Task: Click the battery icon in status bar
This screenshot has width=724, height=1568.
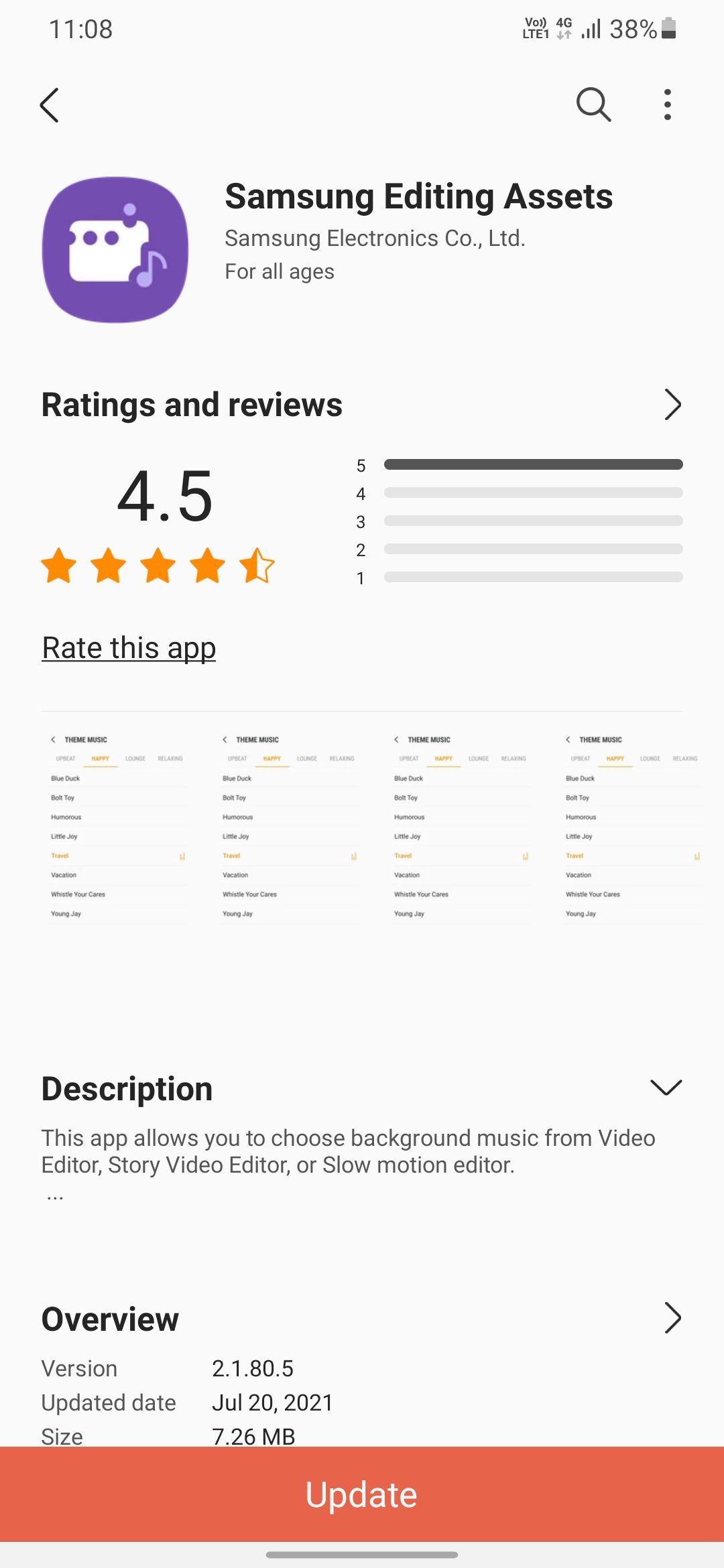Action: click(x=668, y=29)
